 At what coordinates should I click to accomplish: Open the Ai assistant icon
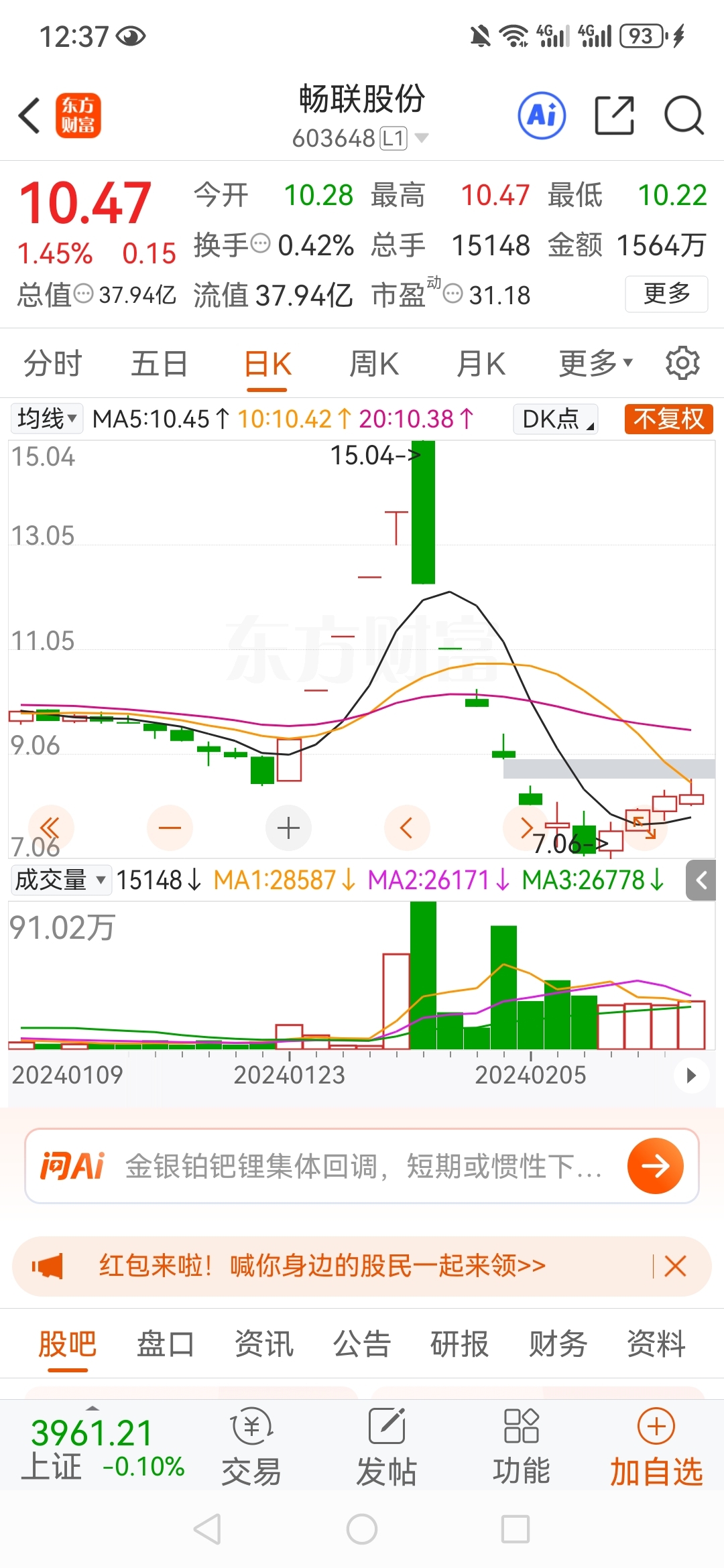(x=542, y=116)
